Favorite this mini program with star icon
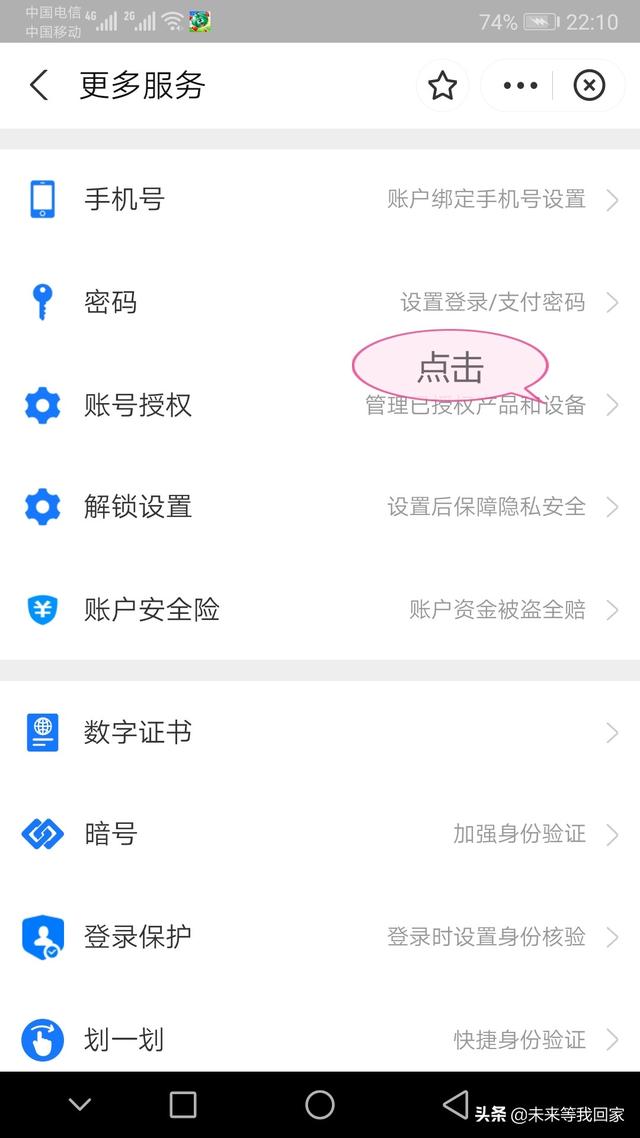Screen dimensions: 640x1138 (442, 86)
